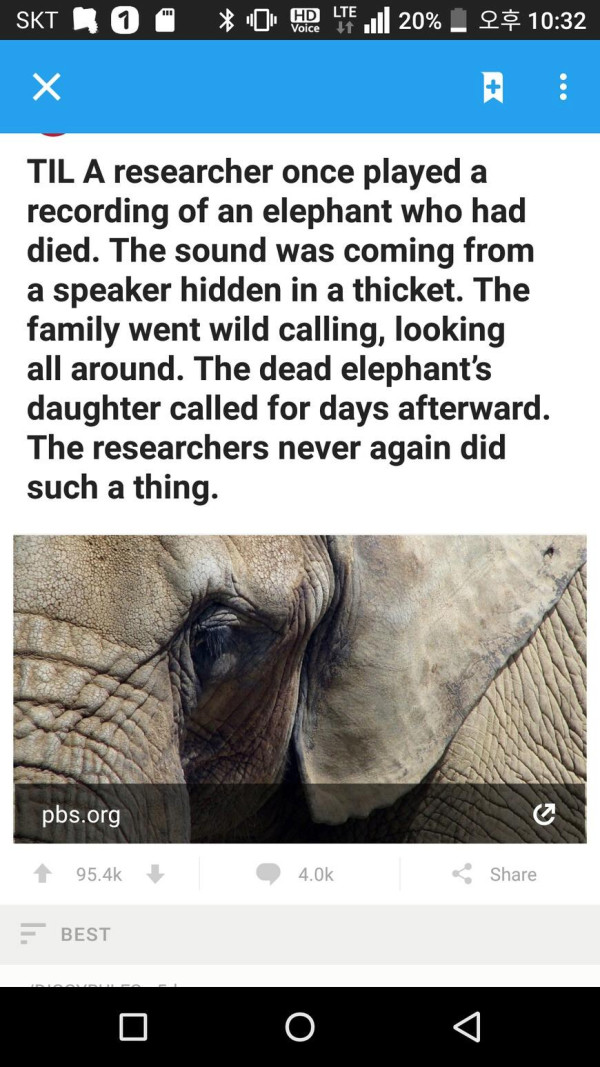Go back using system back button
This screenshot has height=1067, width=600.
466,1027
